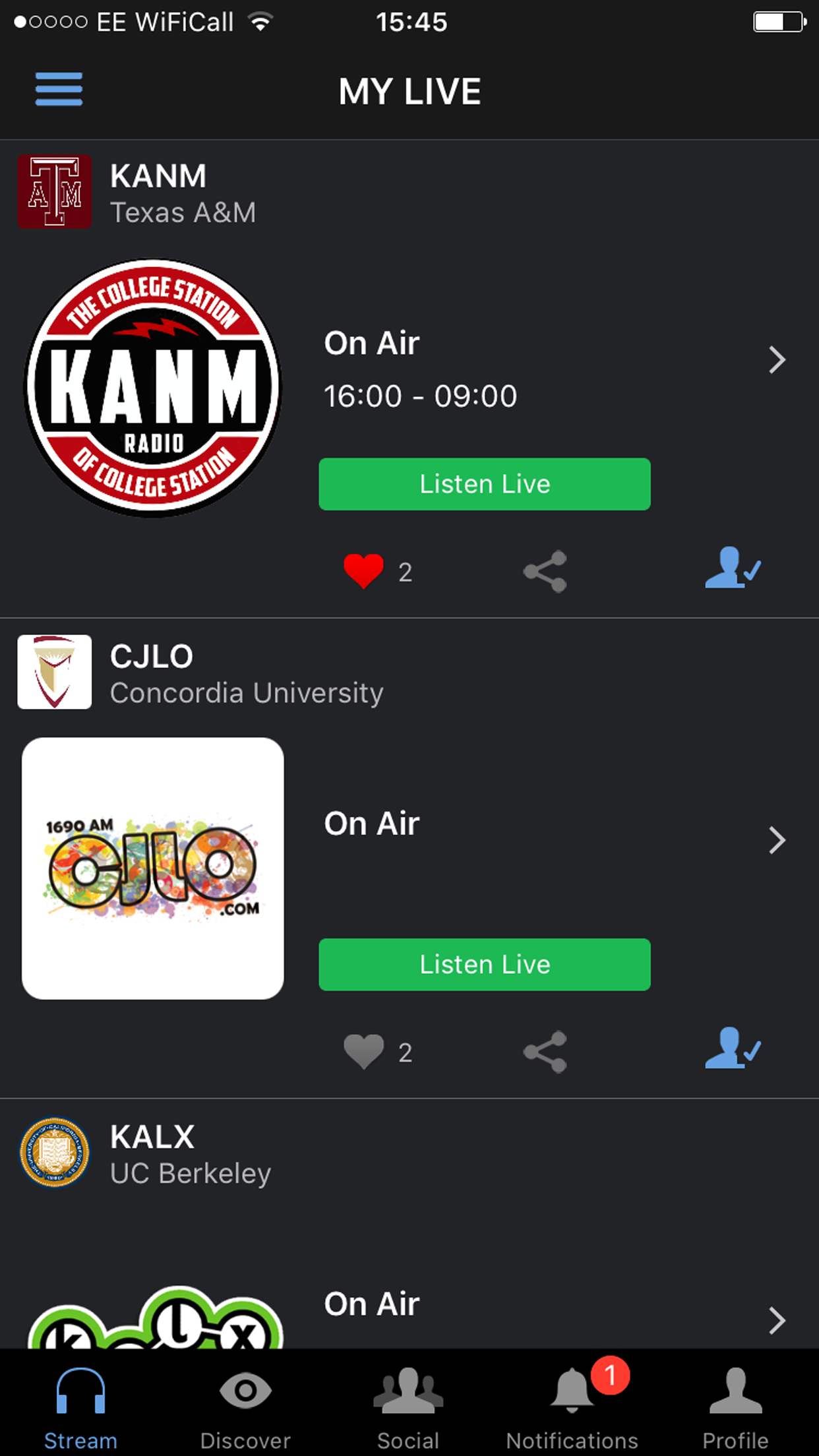Expand KANM station details with the chevron
Screen dimensions: 819x1456
pyautogui.click(x=778, y=361)
